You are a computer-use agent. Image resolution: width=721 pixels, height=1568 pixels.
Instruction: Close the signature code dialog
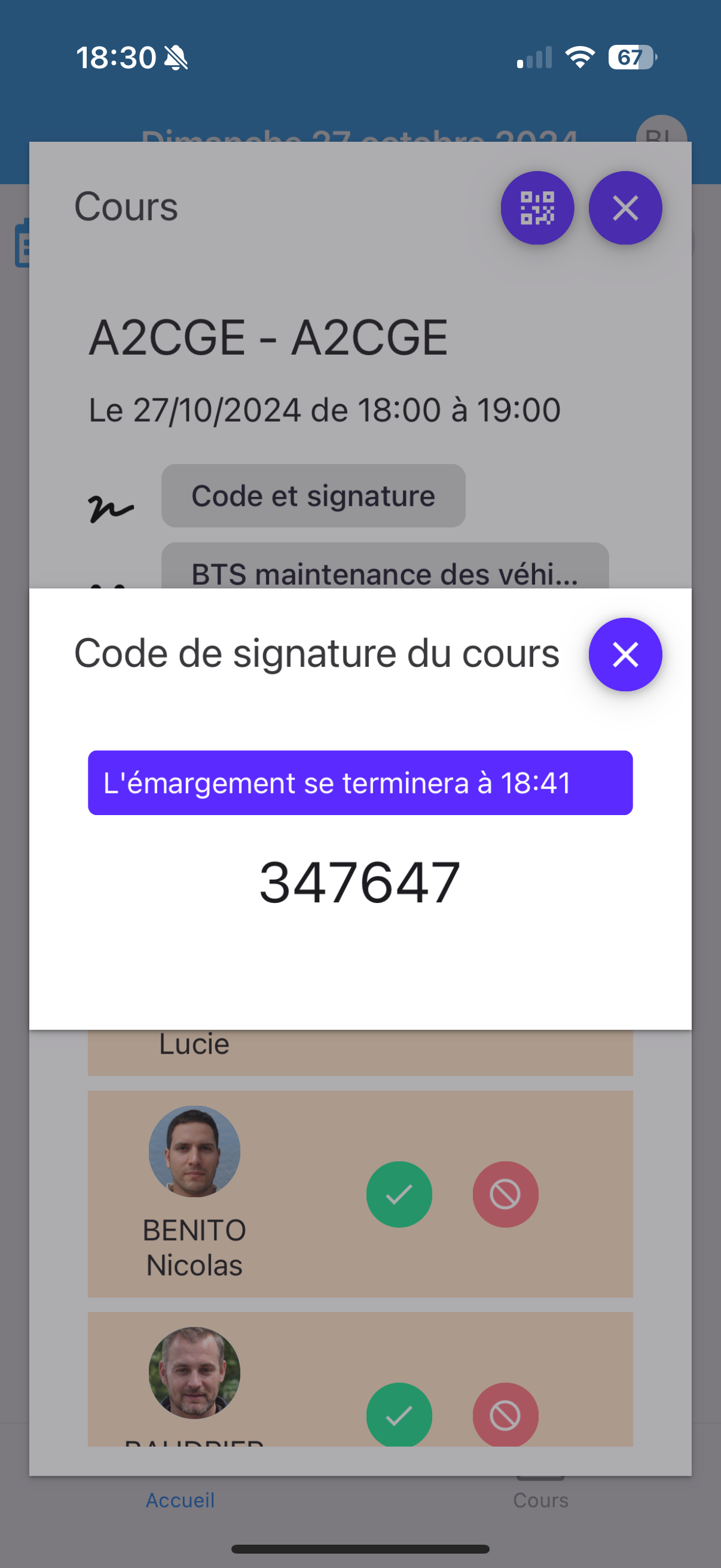click(x=625, y=654)
